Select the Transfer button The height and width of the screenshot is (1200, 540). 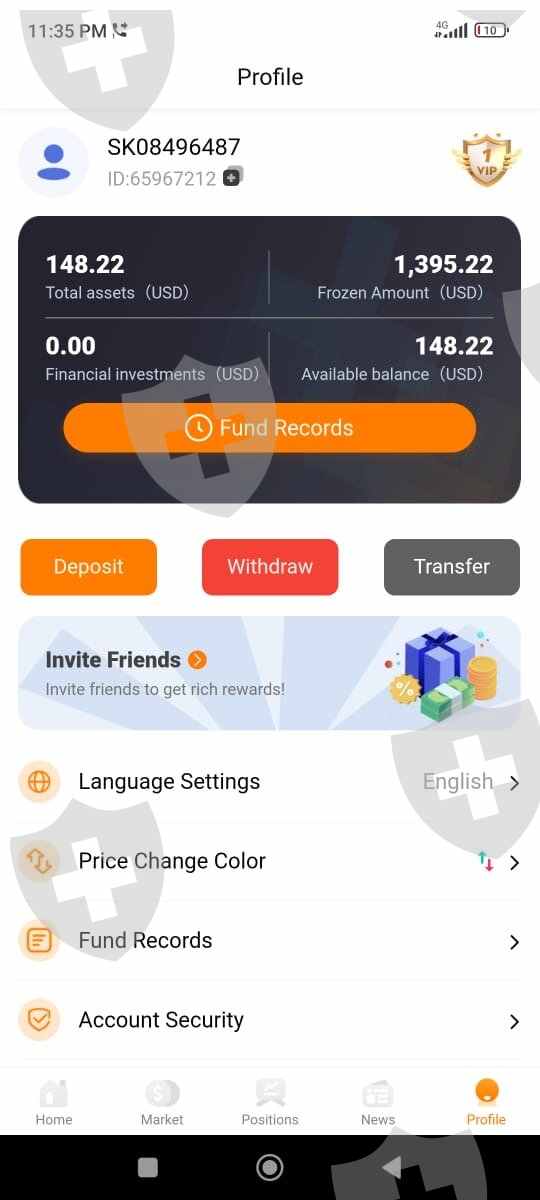point(452,567)
